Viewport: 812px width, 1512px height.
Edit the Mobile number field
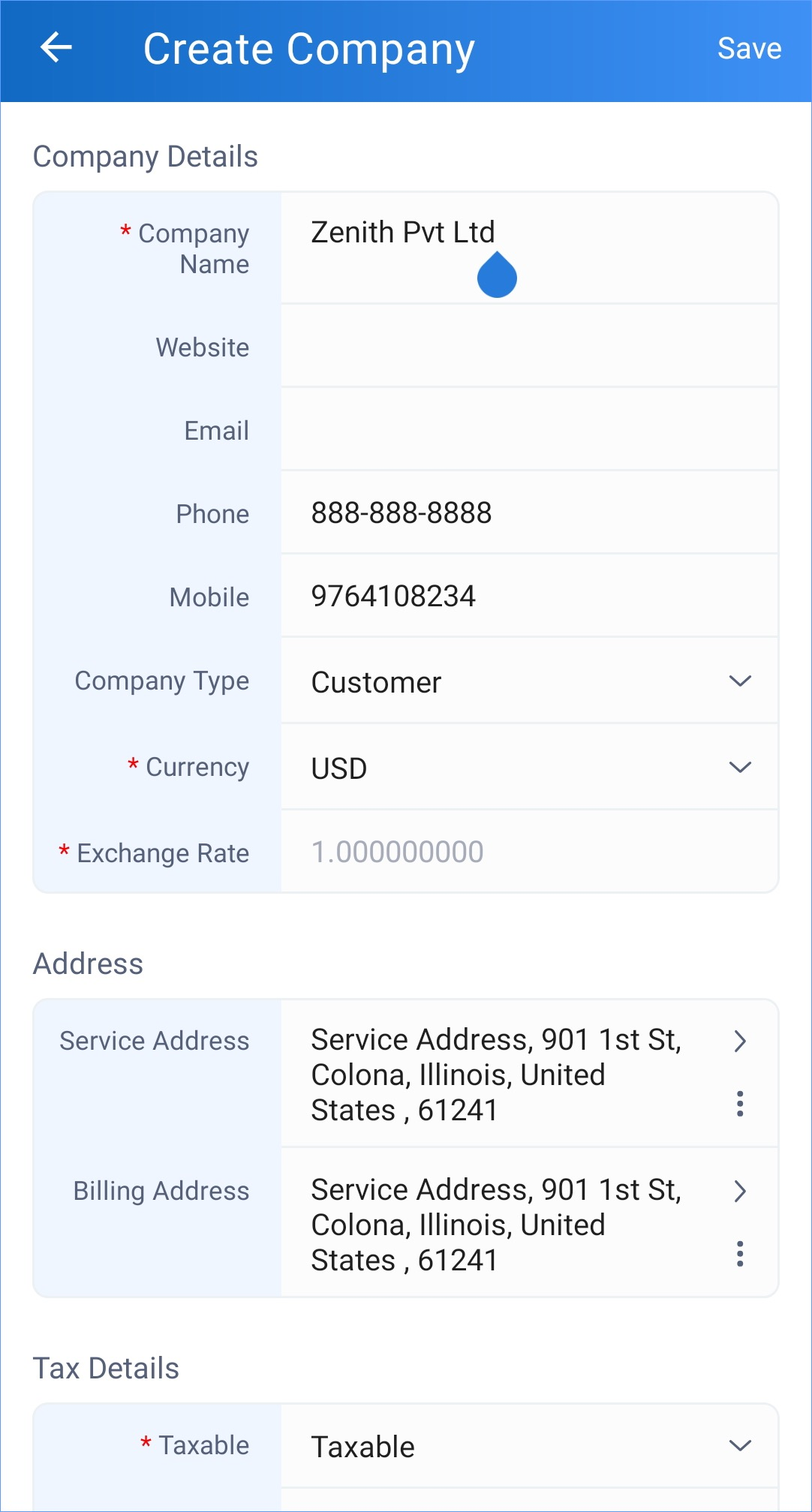coord(528,597)
